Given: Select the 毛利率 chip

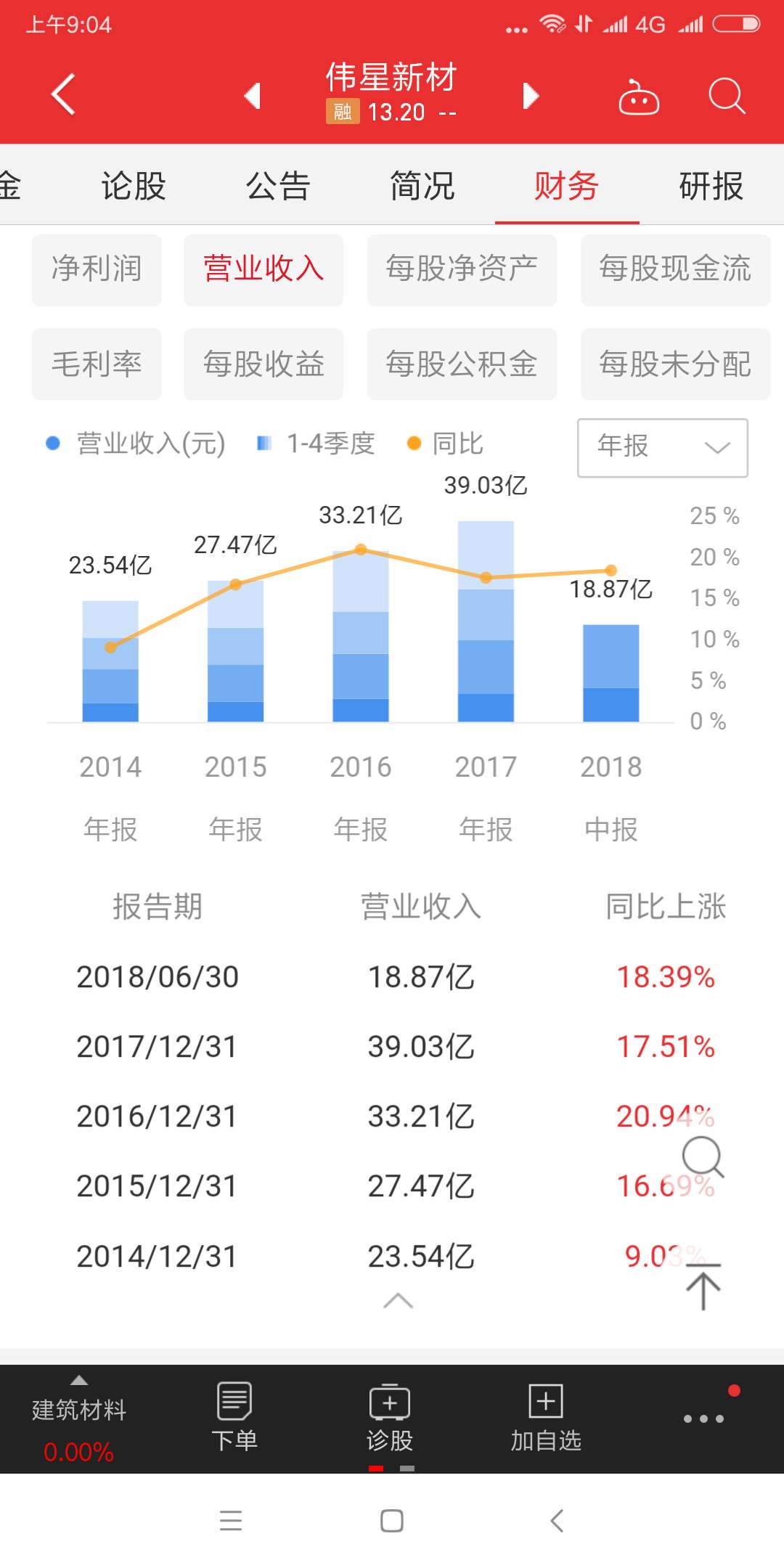Looking at the screenshot, I should coord(97,364).
